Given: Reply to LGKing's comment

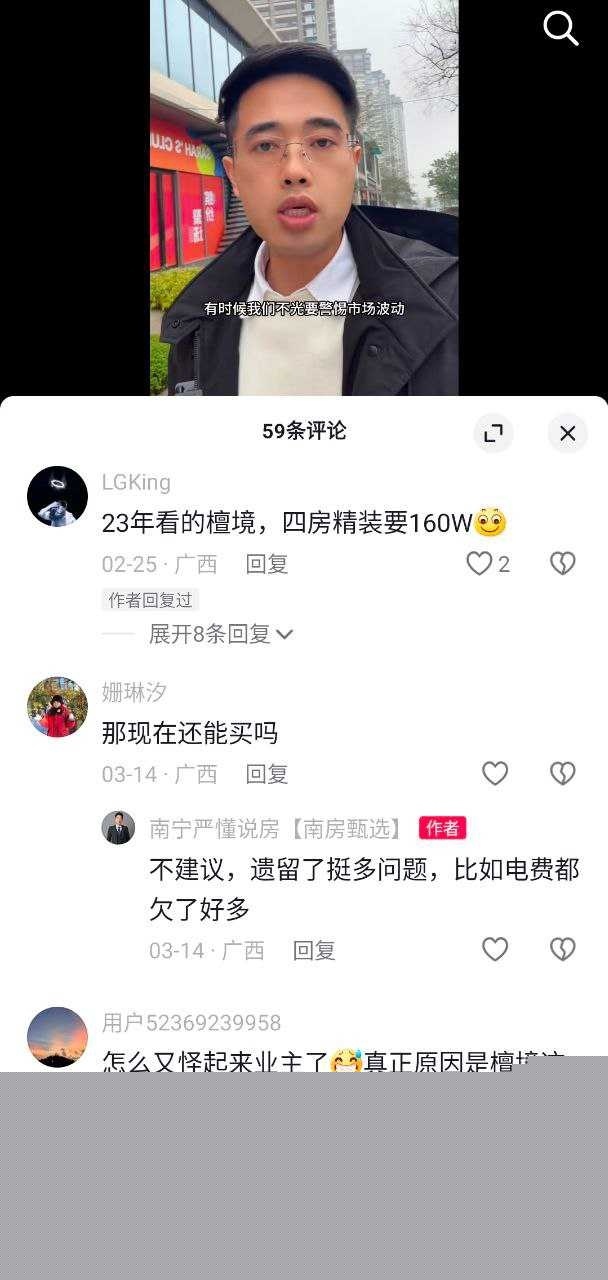Looking at the screenshot, I should click(267, 564).
